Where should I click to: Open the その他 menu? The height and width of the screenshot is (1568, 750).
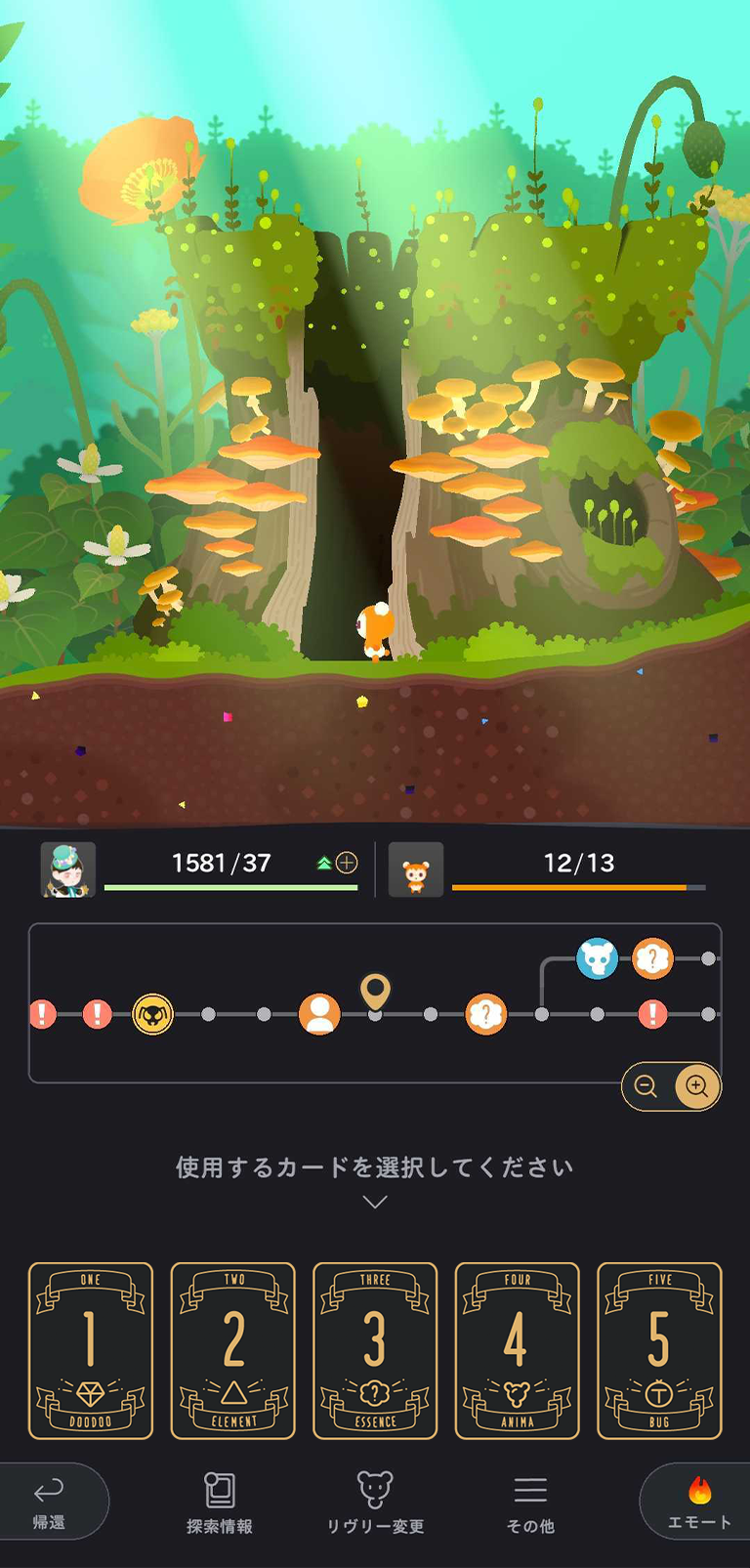pos(530,1503)
